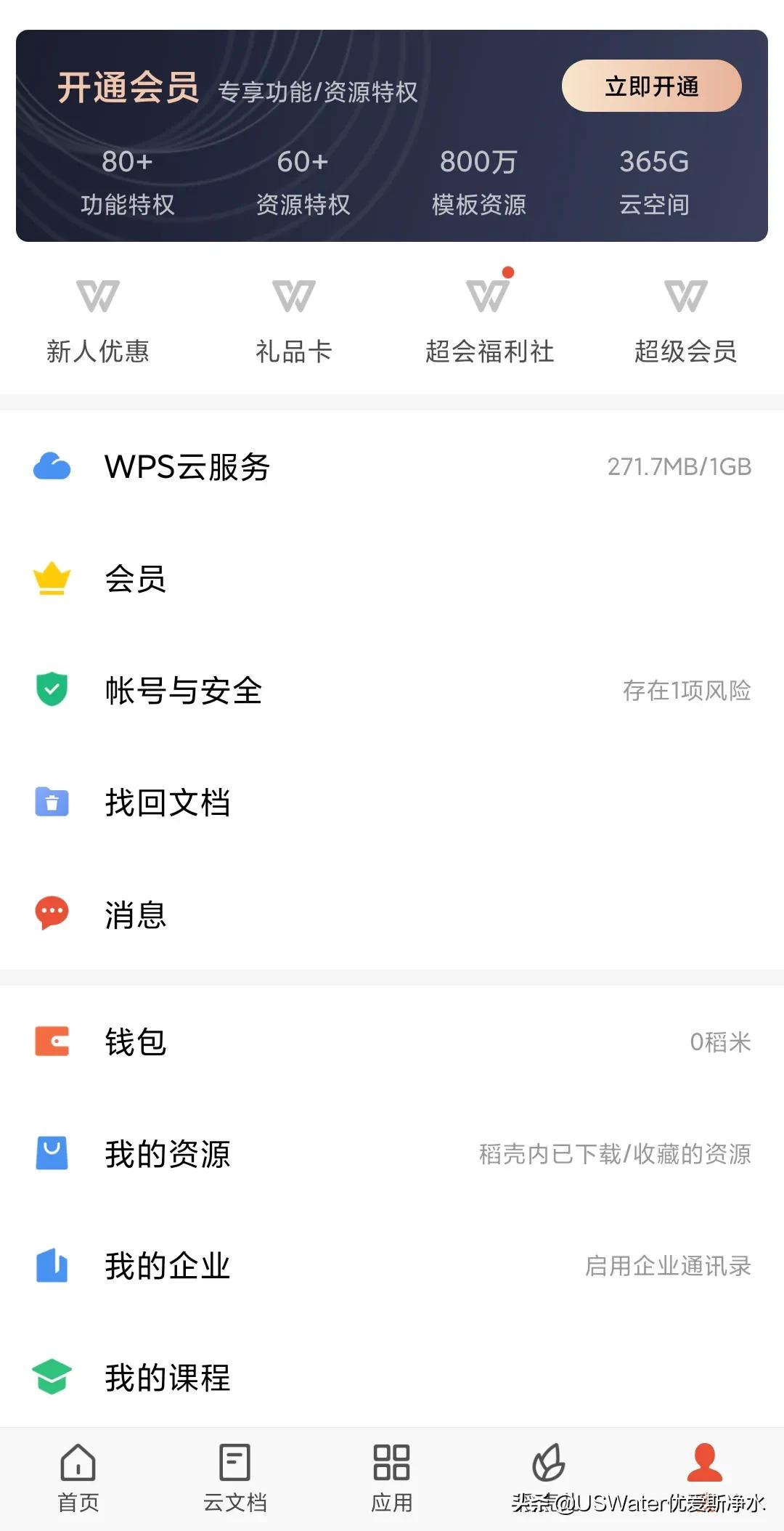Tap the 立即开通 membership button

(651, 86)
